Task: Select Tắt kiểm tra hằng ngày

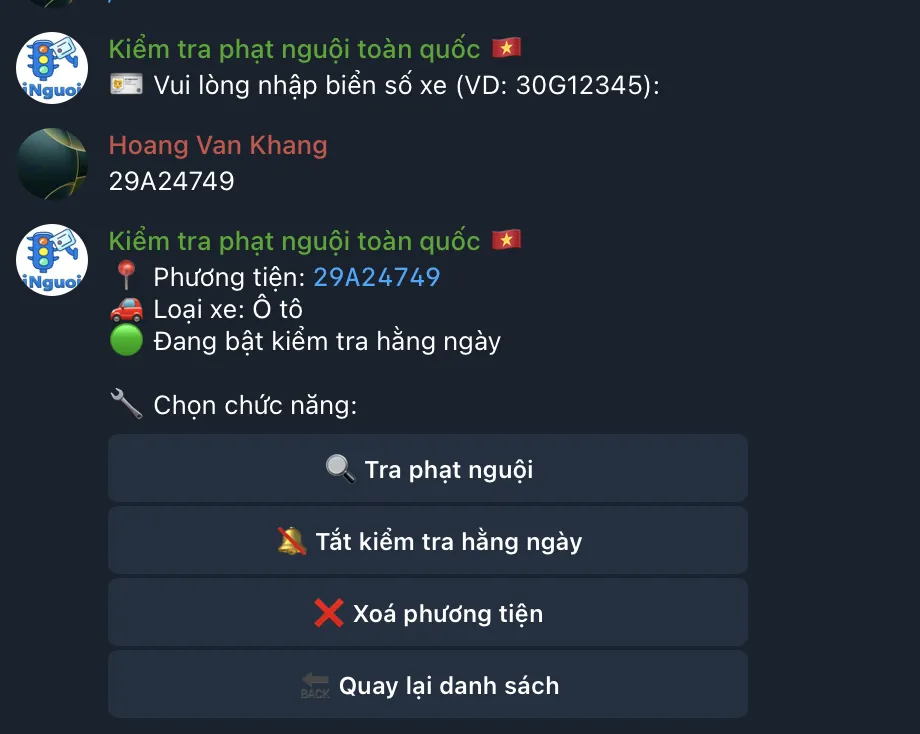Action: [428, 541]
